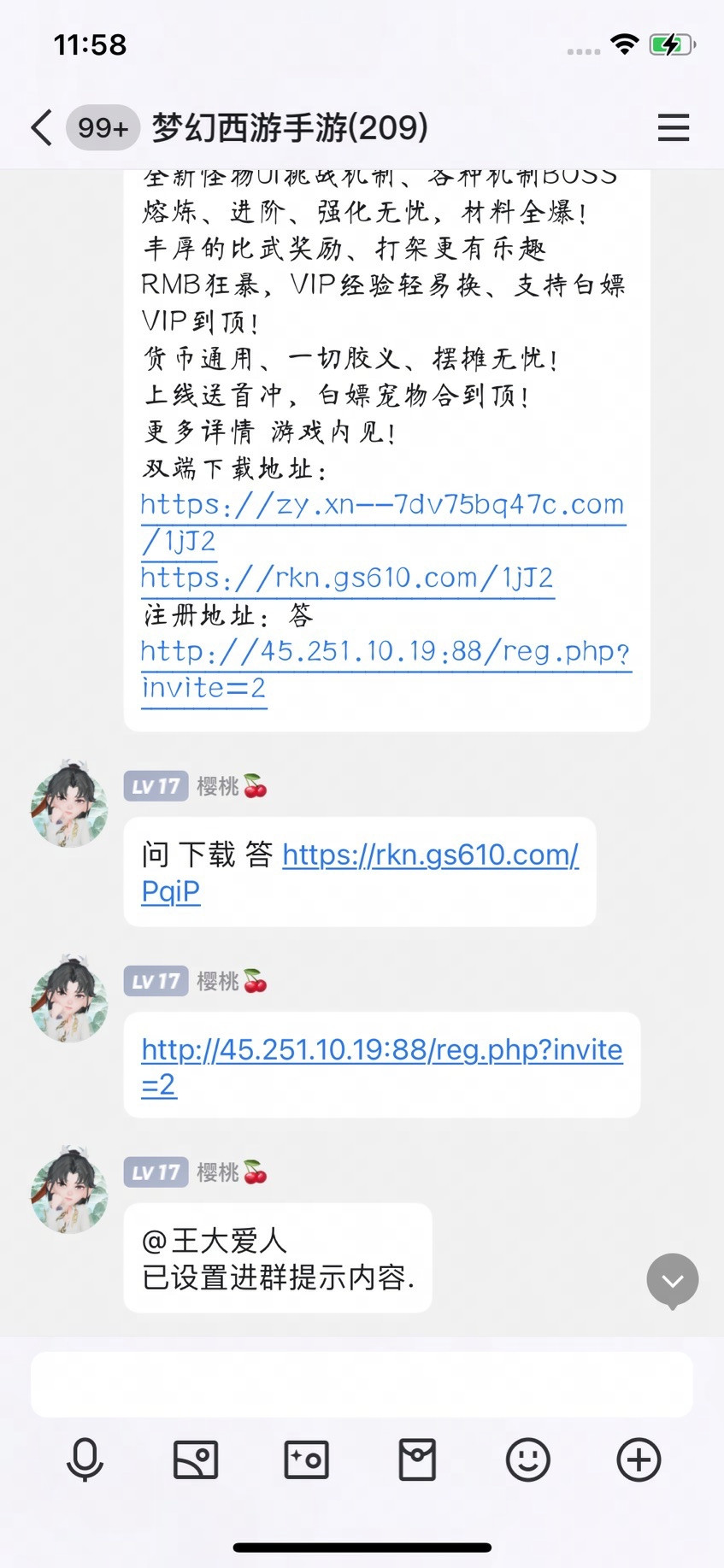
Task: Start voice input with microphone icon
Action: tap(85, 1459)
